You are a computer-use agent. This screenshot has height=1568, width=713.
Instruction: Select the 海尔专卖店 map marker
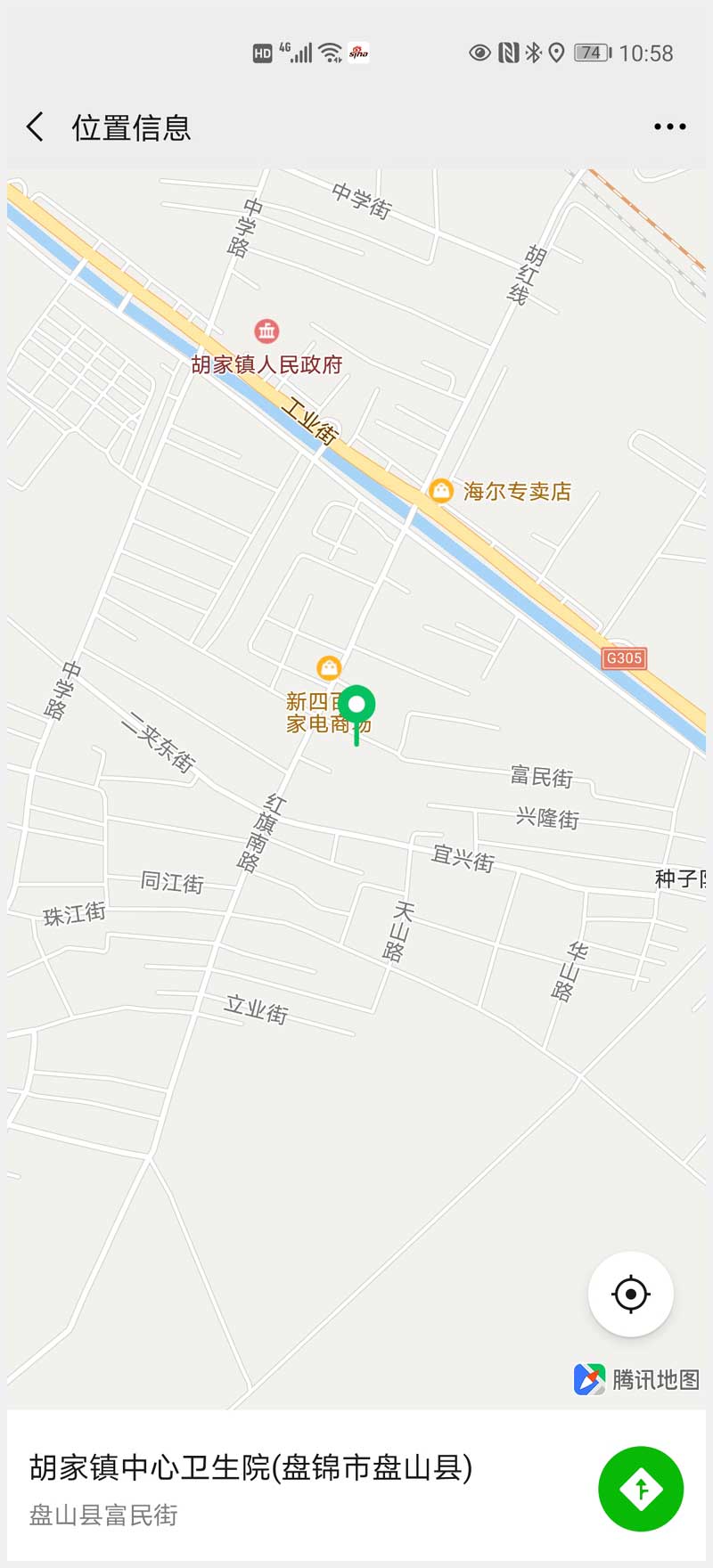tap(440, 491)
